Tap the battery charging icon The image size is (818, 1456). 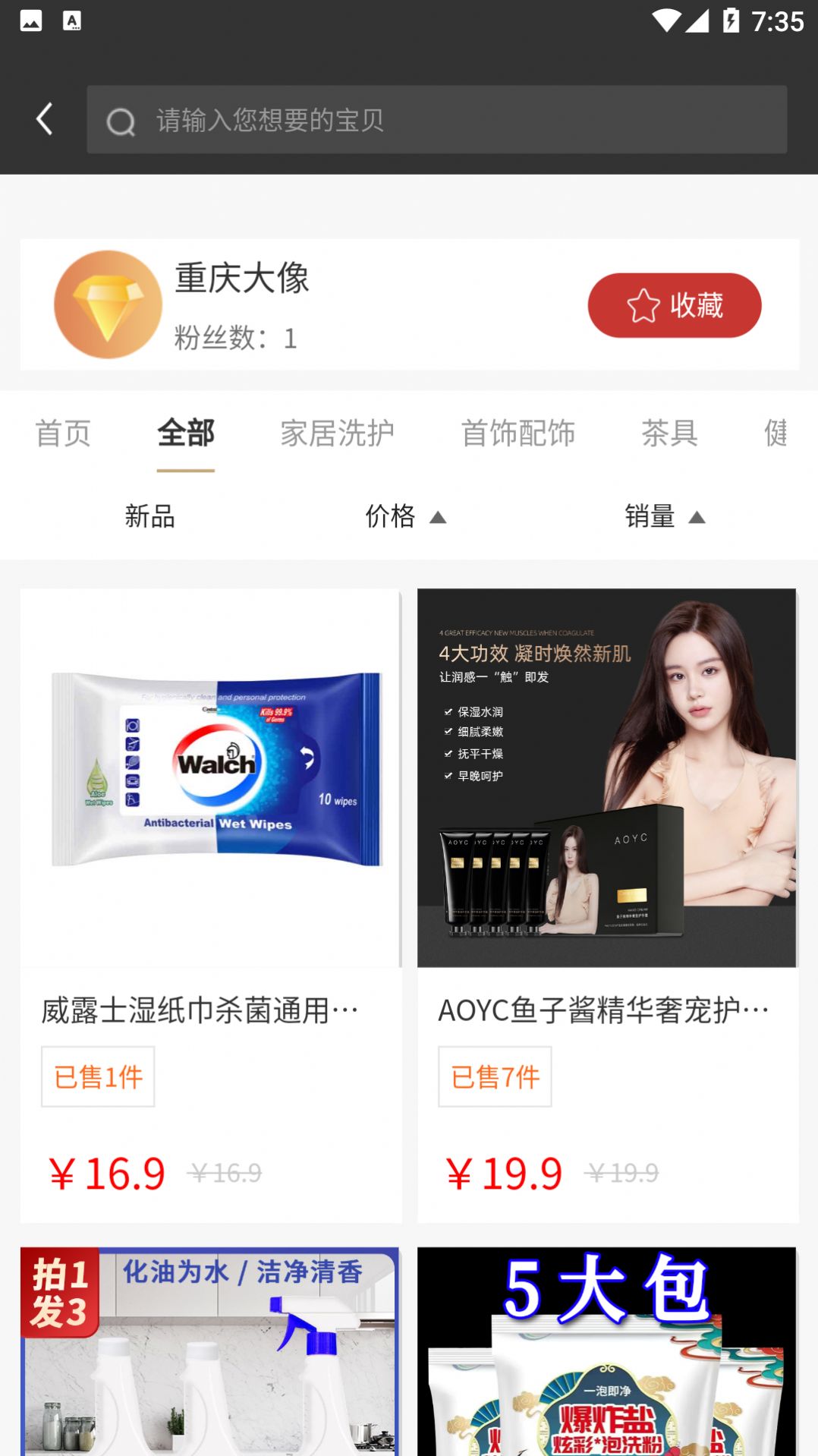pos(730,20)
